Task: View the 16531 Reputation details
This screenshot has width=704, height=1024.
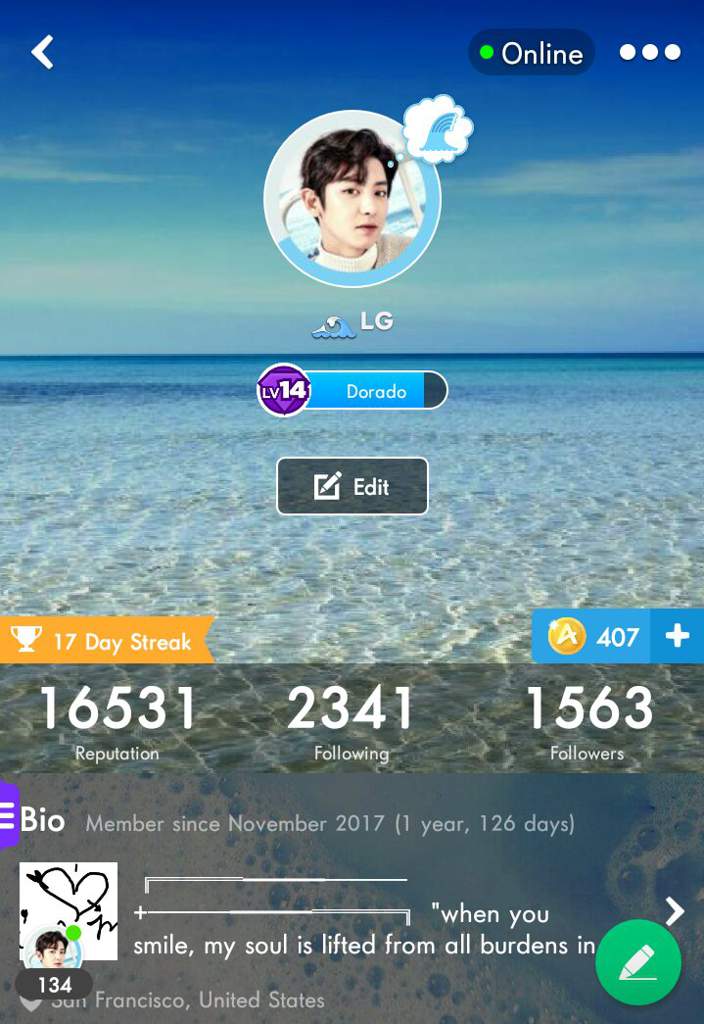Action: [x=117, y=722]
